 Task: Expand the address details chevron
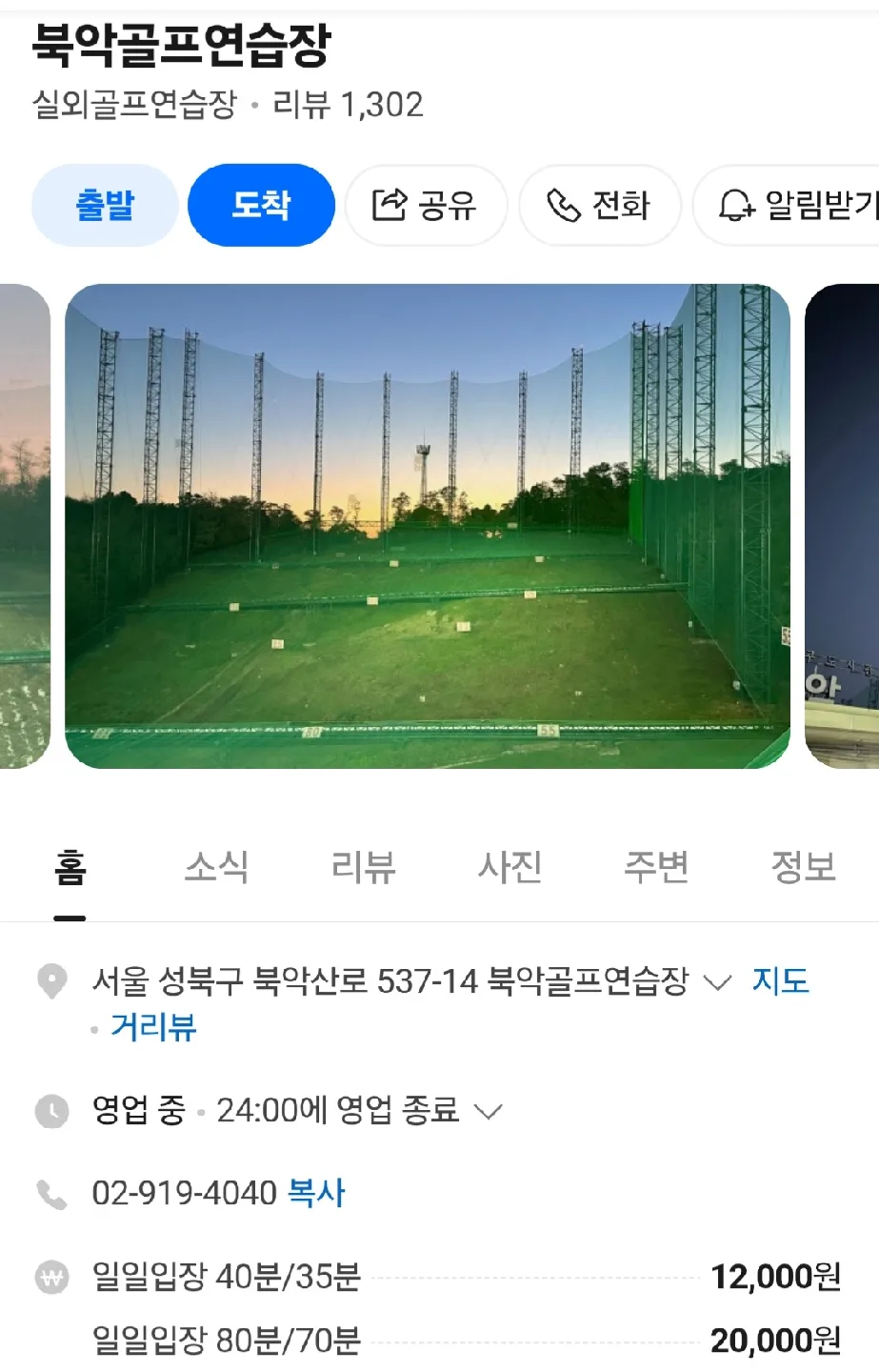pyautogui.click(x=716, y=981)
